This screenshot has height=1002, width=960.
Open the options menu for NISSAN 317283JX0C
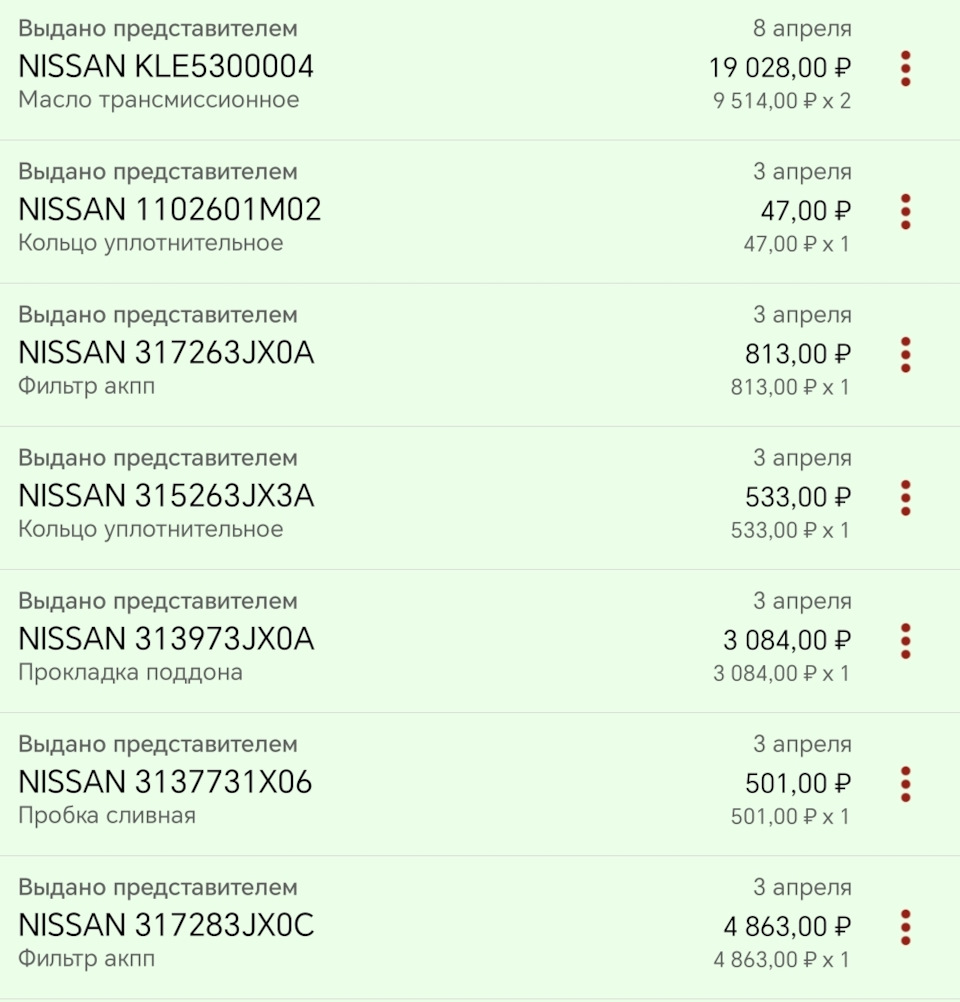[906, 926]
